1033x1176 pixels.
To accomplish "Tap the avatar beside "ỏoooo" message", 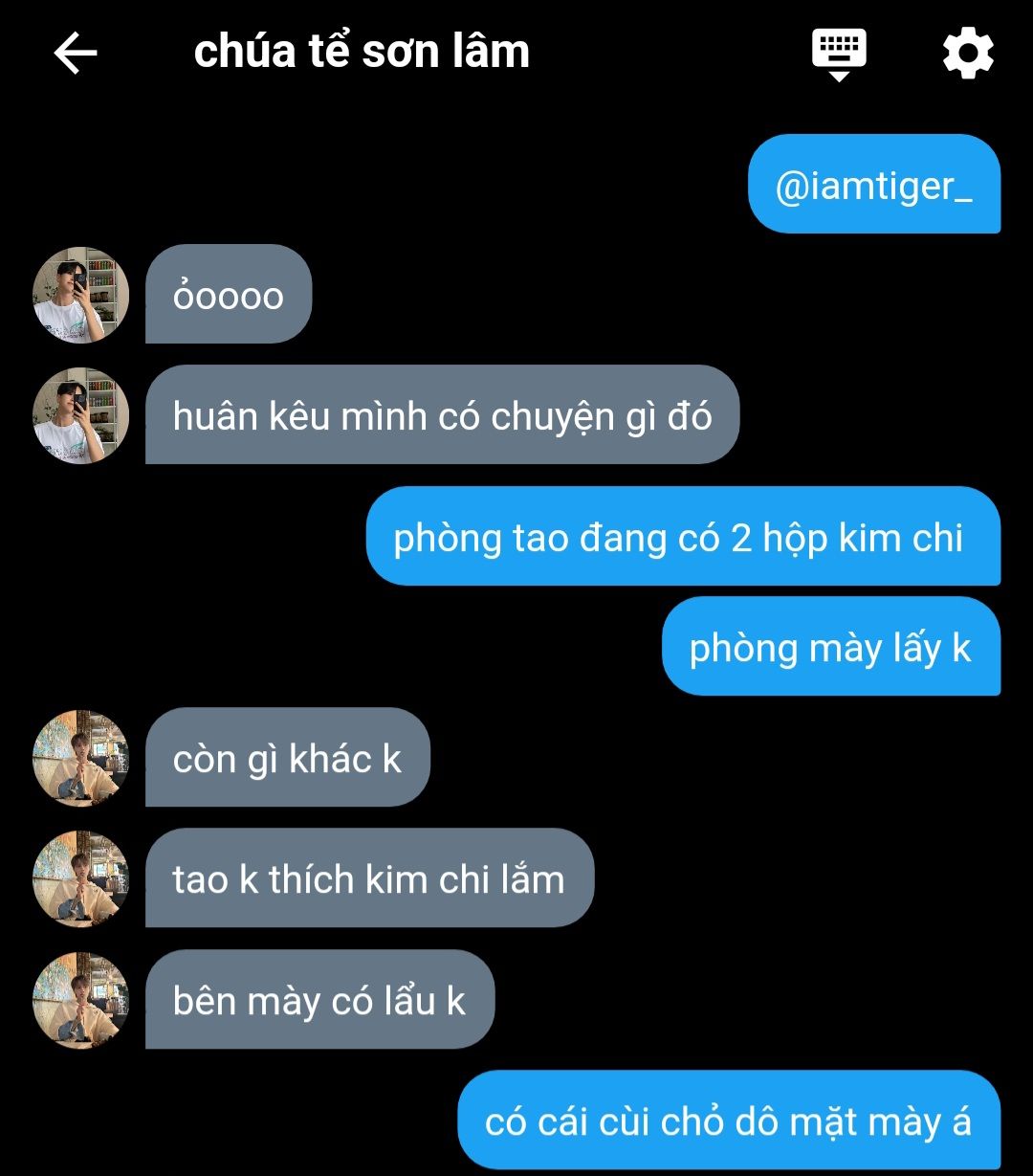I will coord(81,296).
